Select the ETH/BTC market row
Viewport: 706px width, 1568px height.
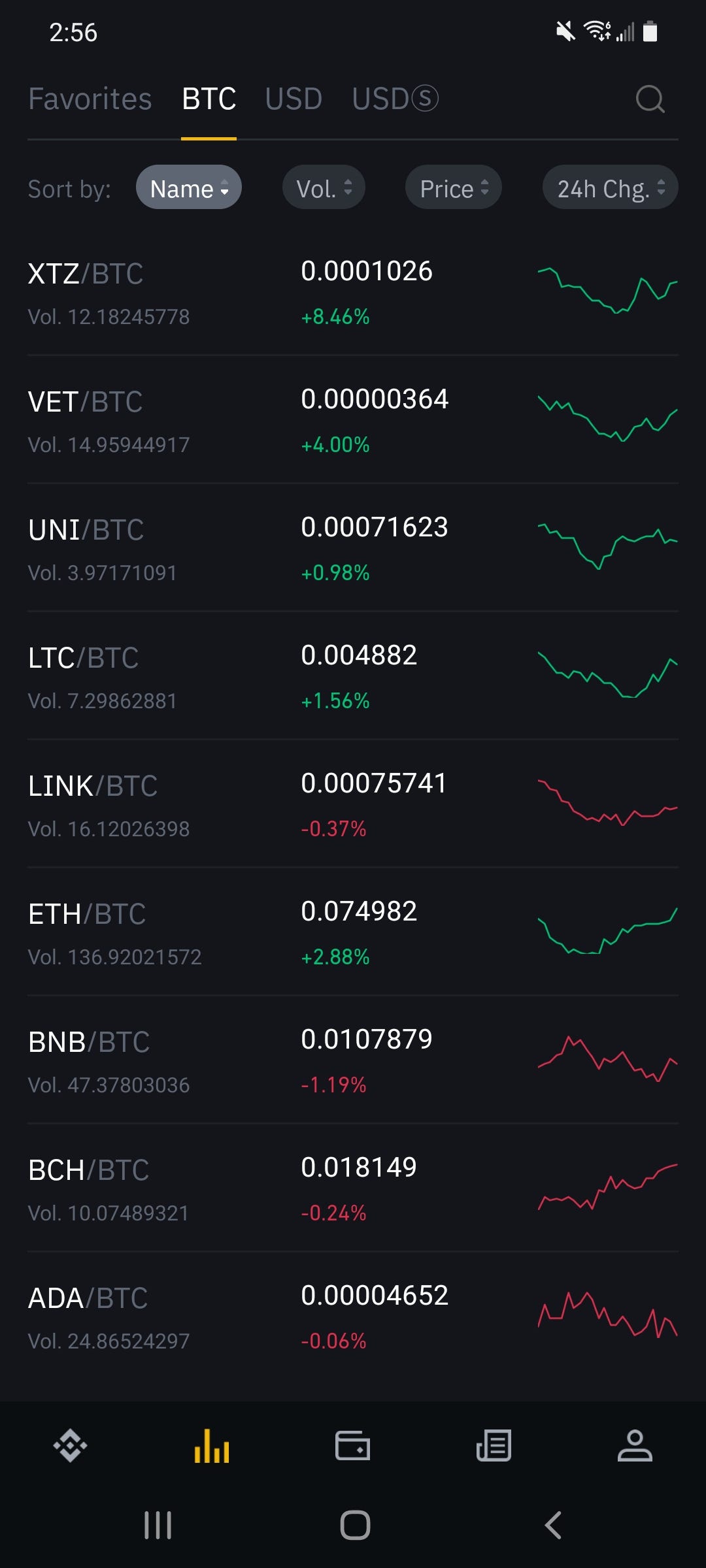coord(261,931)
